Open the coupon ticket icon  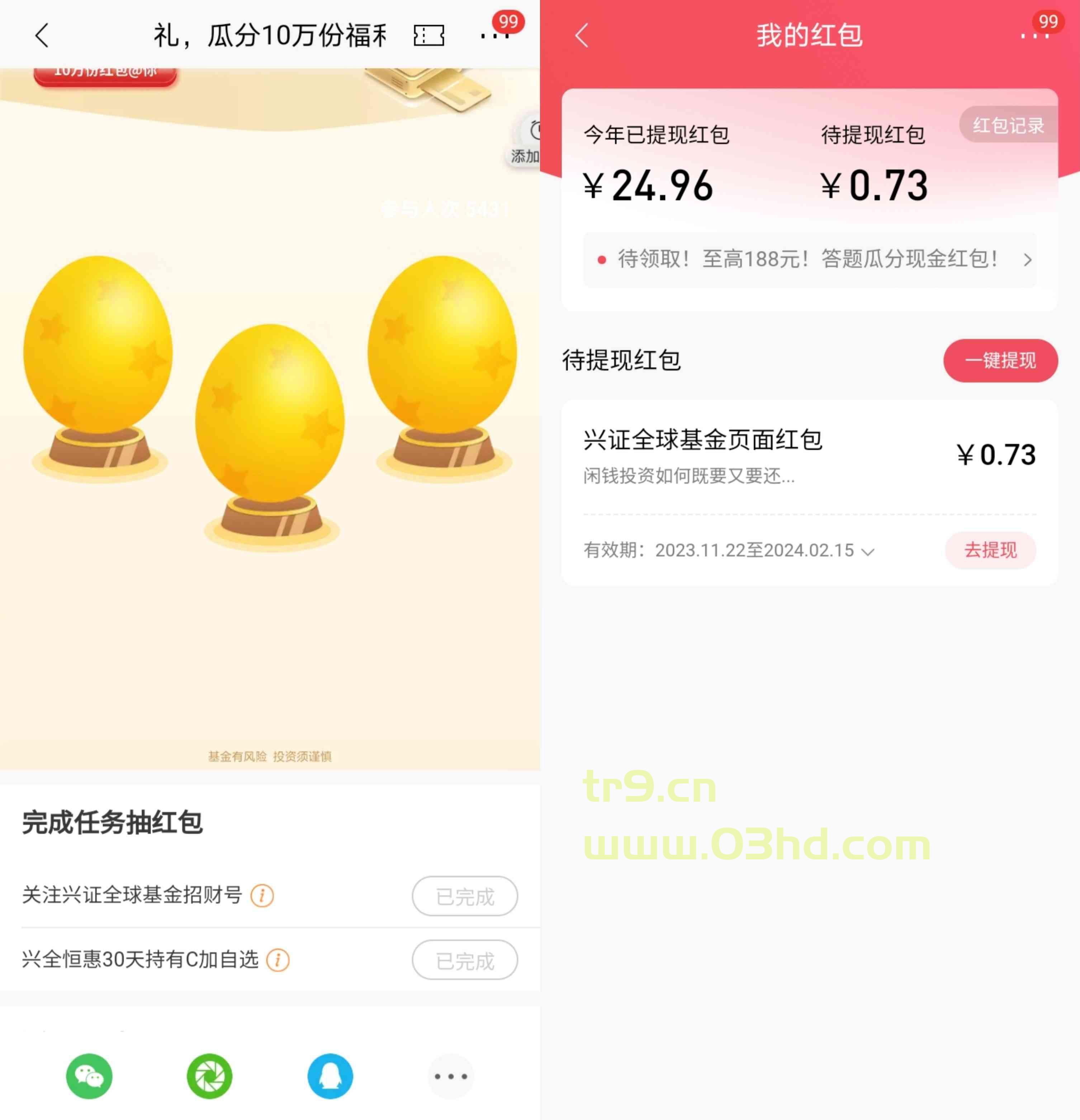pyautogui.click(x=429, y=35)
